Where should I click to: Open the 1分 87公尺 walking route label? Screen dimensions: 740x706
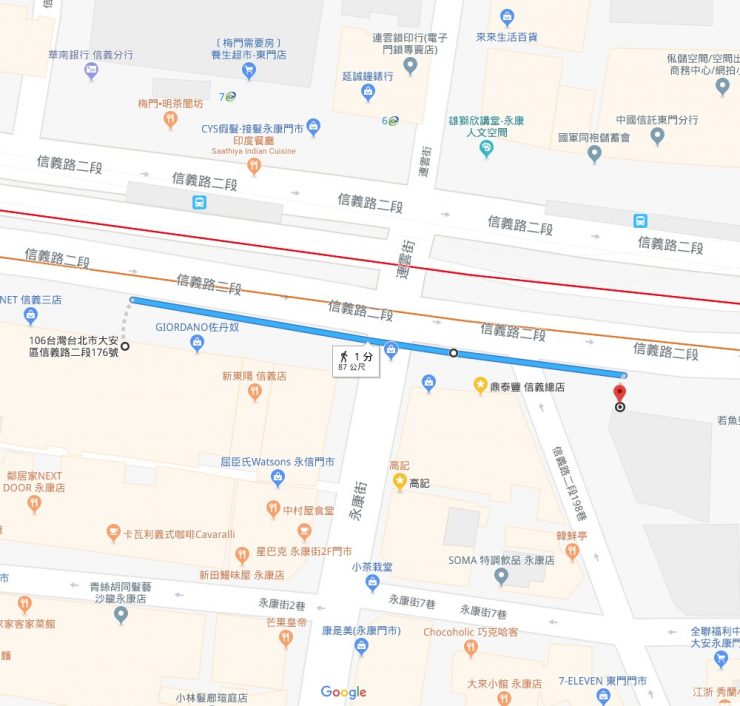tap(356, 361)
